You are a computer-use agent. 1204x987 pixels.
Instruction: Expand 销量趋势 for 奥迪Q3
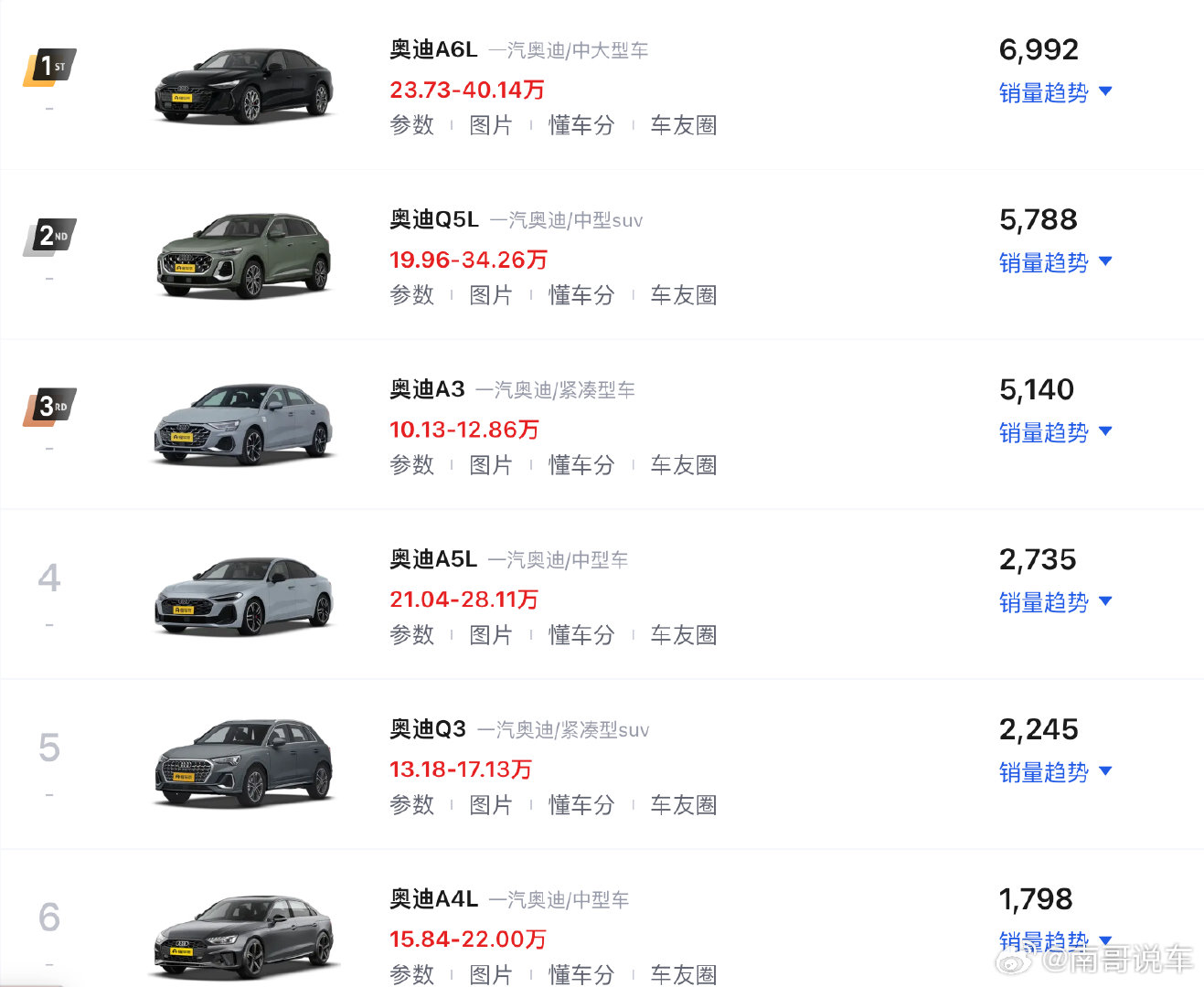(x=1055, y=772)
